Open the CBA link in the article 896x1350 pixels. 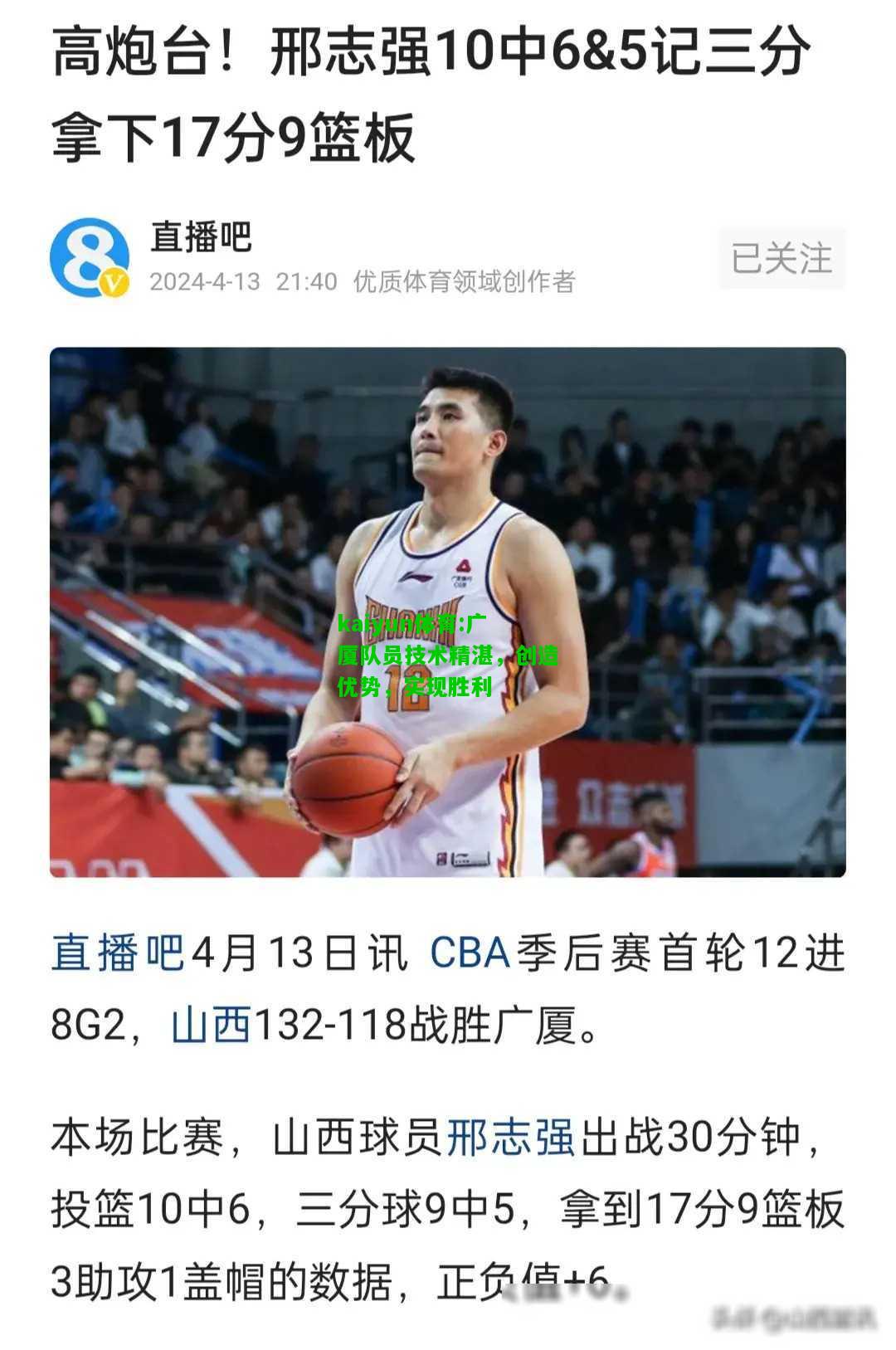click(x=469, y=952)
